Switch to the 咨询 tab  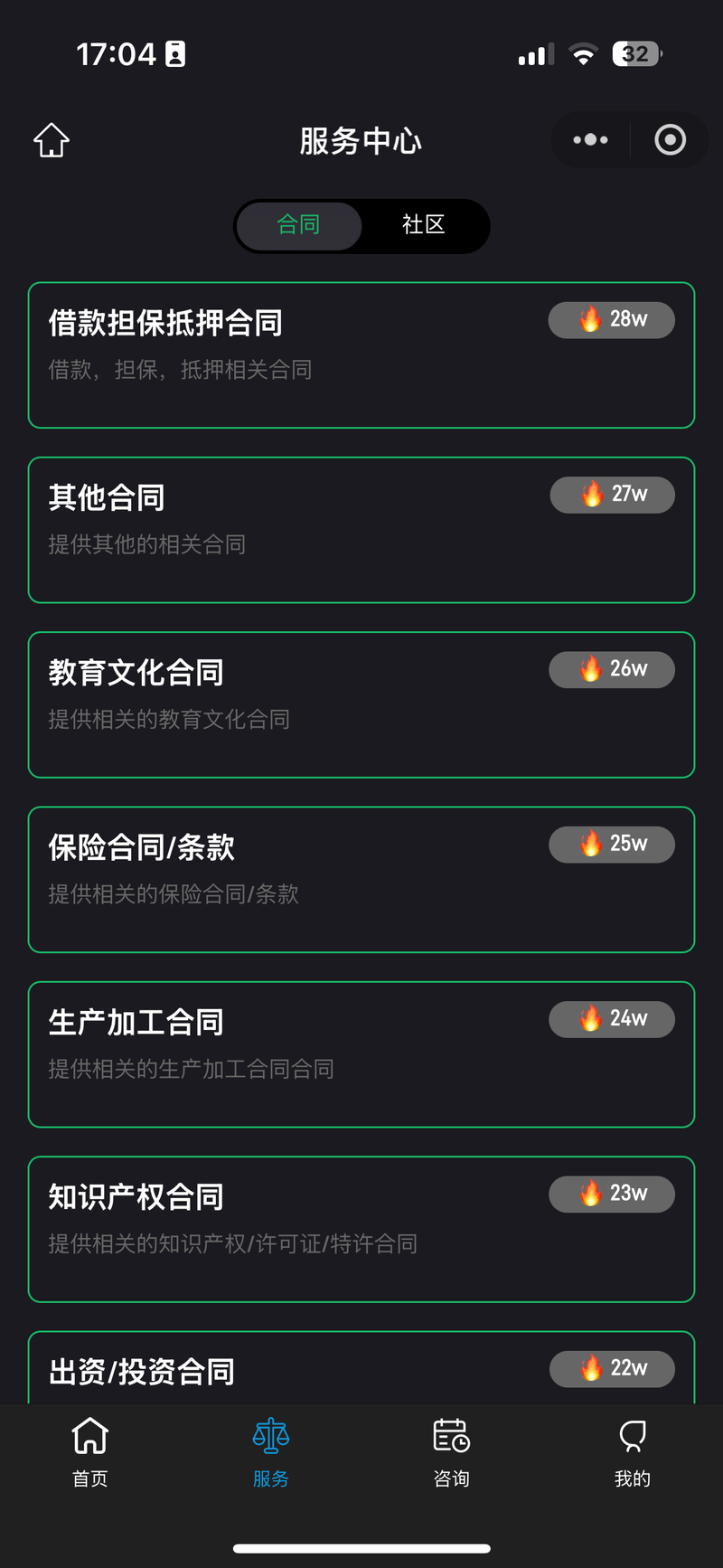pyautogui.click(x=452, y=1452)
